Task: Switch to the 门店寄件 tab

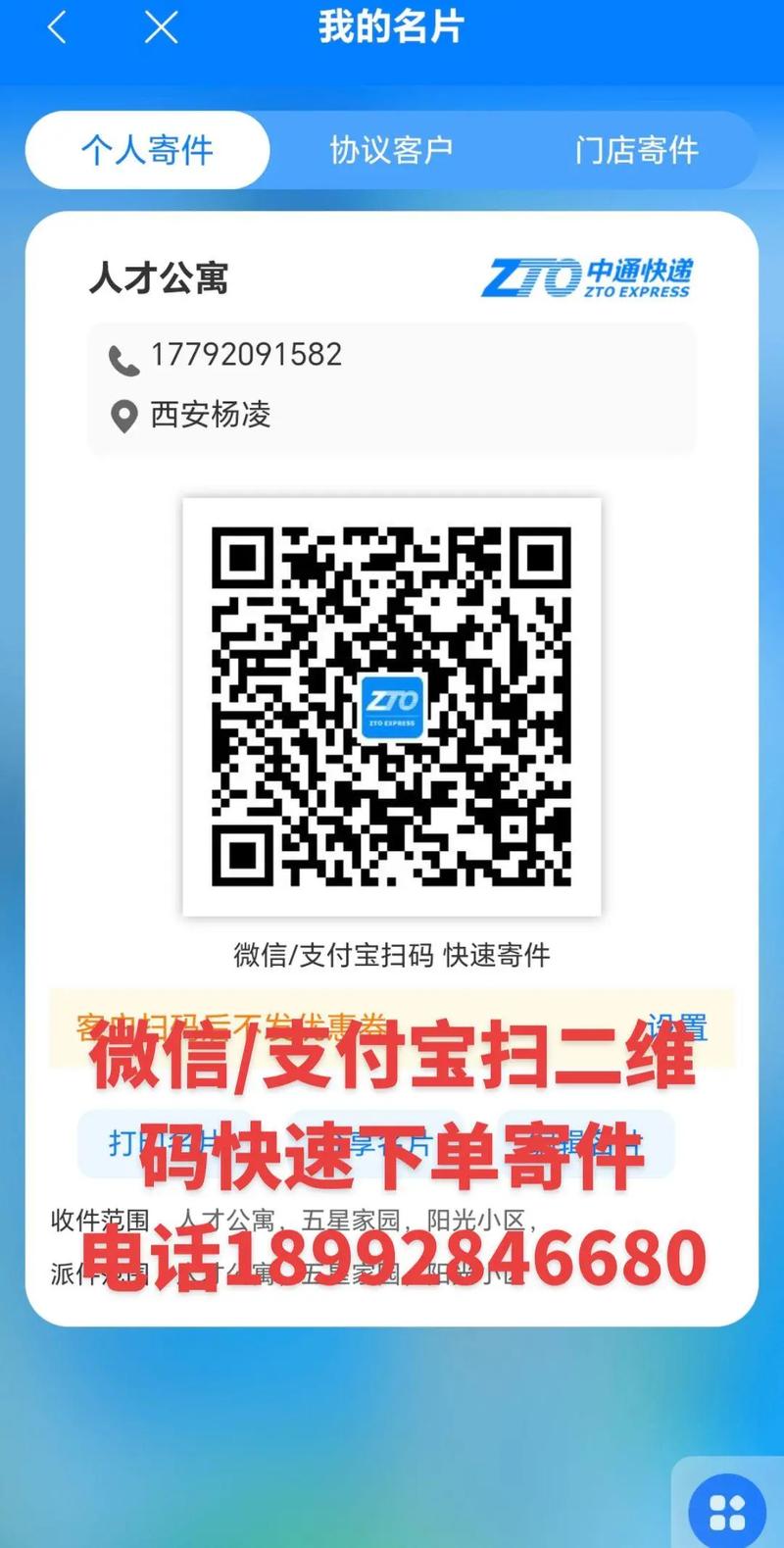Action: [x=636, y=149]
